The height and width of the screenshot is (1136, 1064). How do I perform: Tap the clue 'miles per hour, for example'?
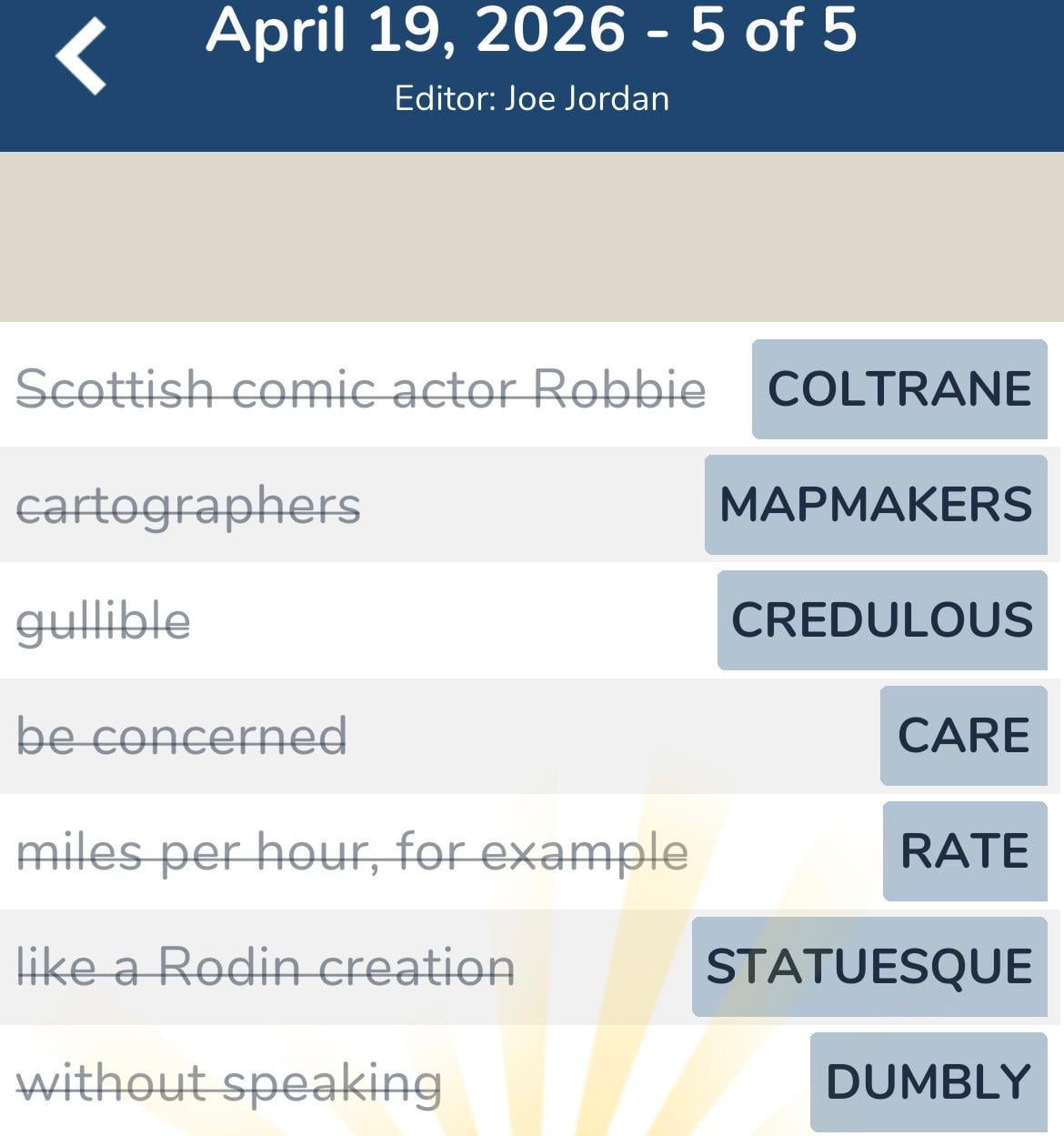pos(353,851)
